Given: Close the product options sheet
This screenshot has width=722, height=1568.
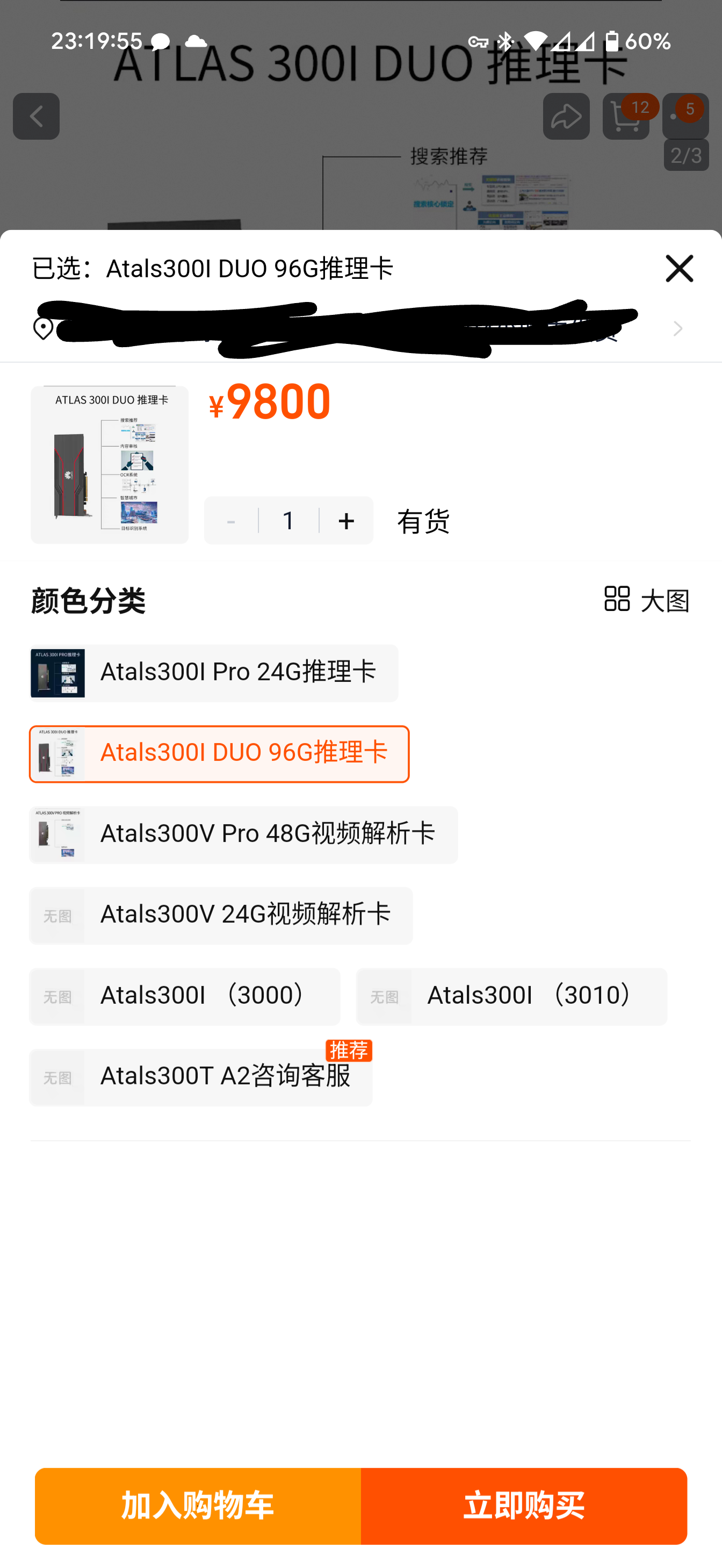Looking at the screenshot, I should point(679,269).
